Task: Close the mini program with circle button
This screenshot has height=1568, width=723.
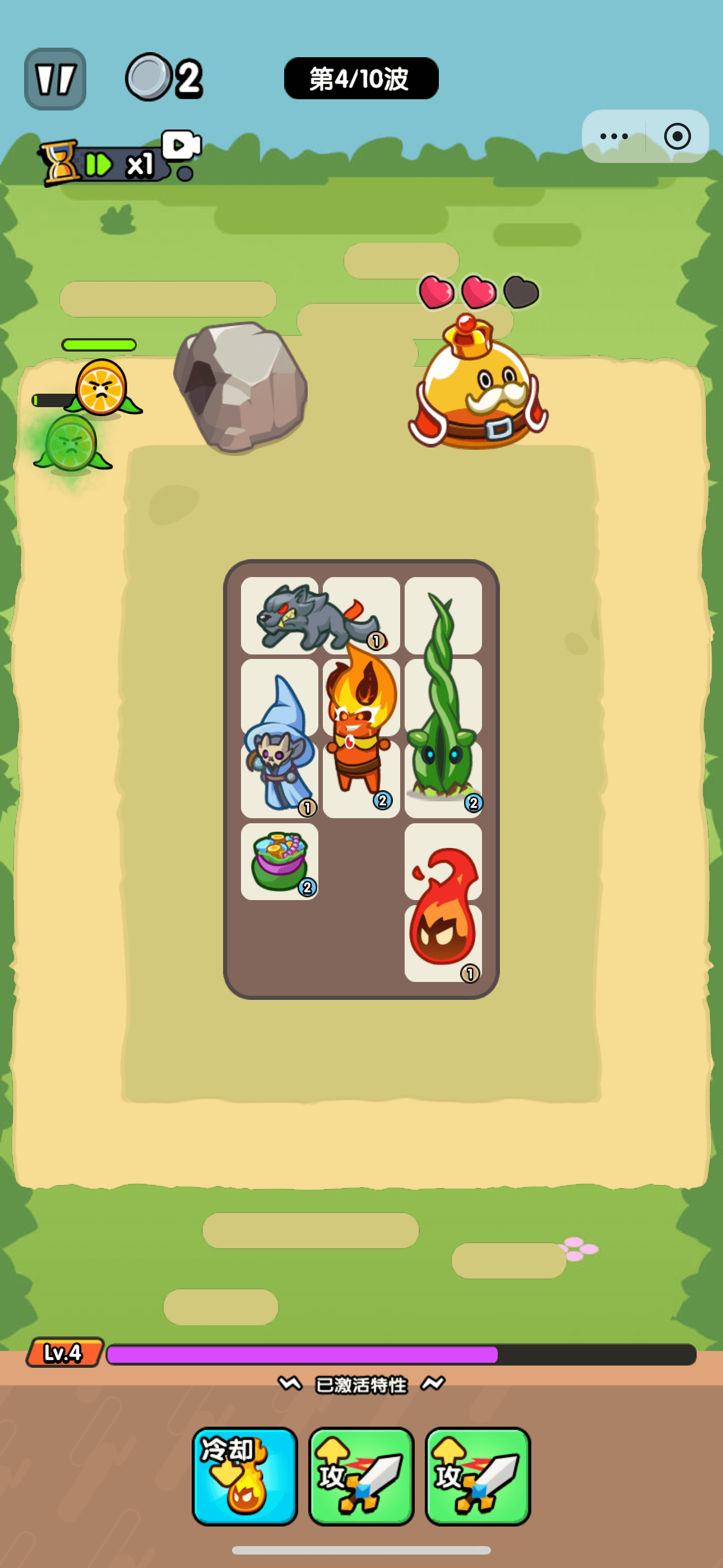Action: click(676, 136)
